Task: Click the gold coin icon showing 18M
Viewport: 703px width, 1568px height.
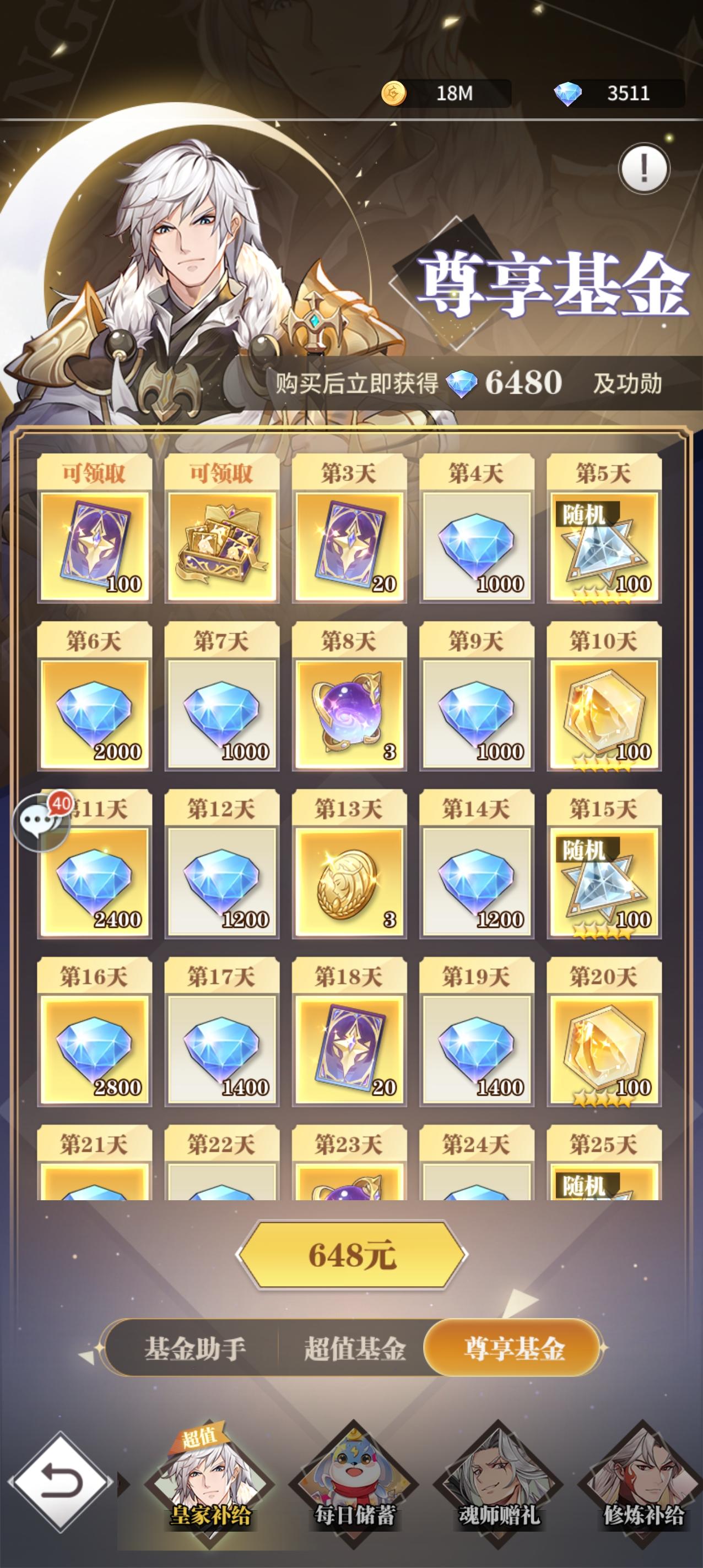Action: click(x=395, y=92)
